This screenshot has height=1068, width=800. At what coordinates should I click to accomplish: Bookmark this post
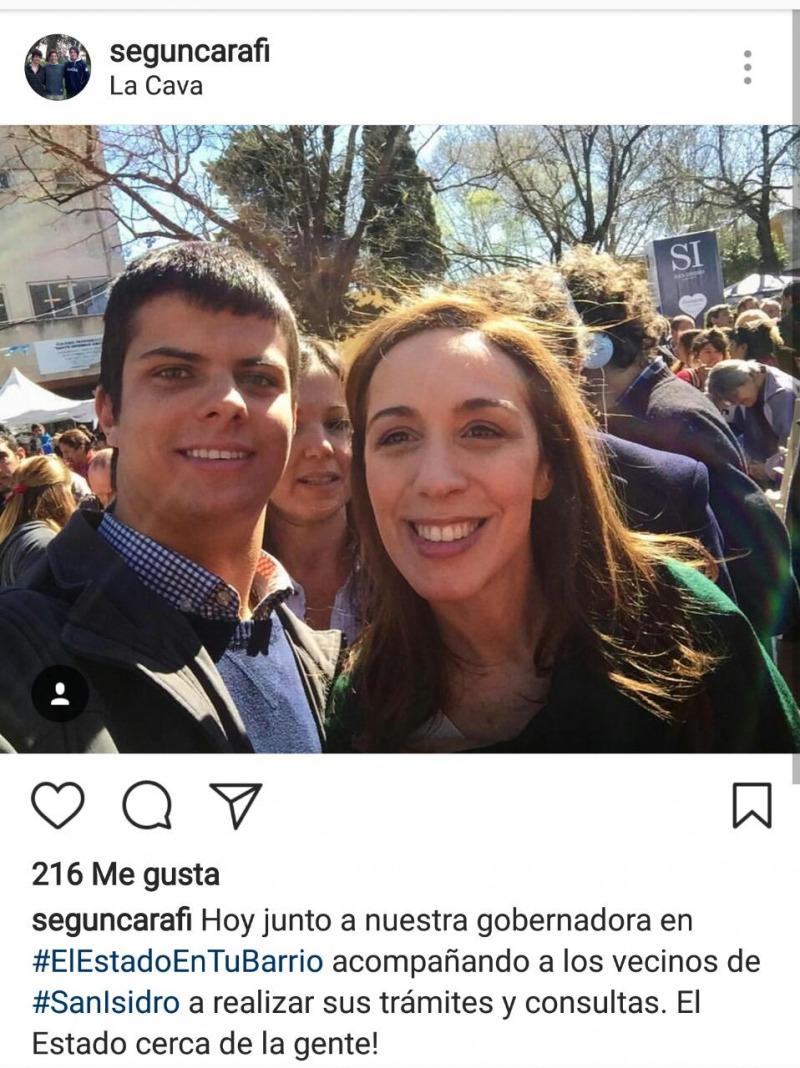tap(752, 805)
